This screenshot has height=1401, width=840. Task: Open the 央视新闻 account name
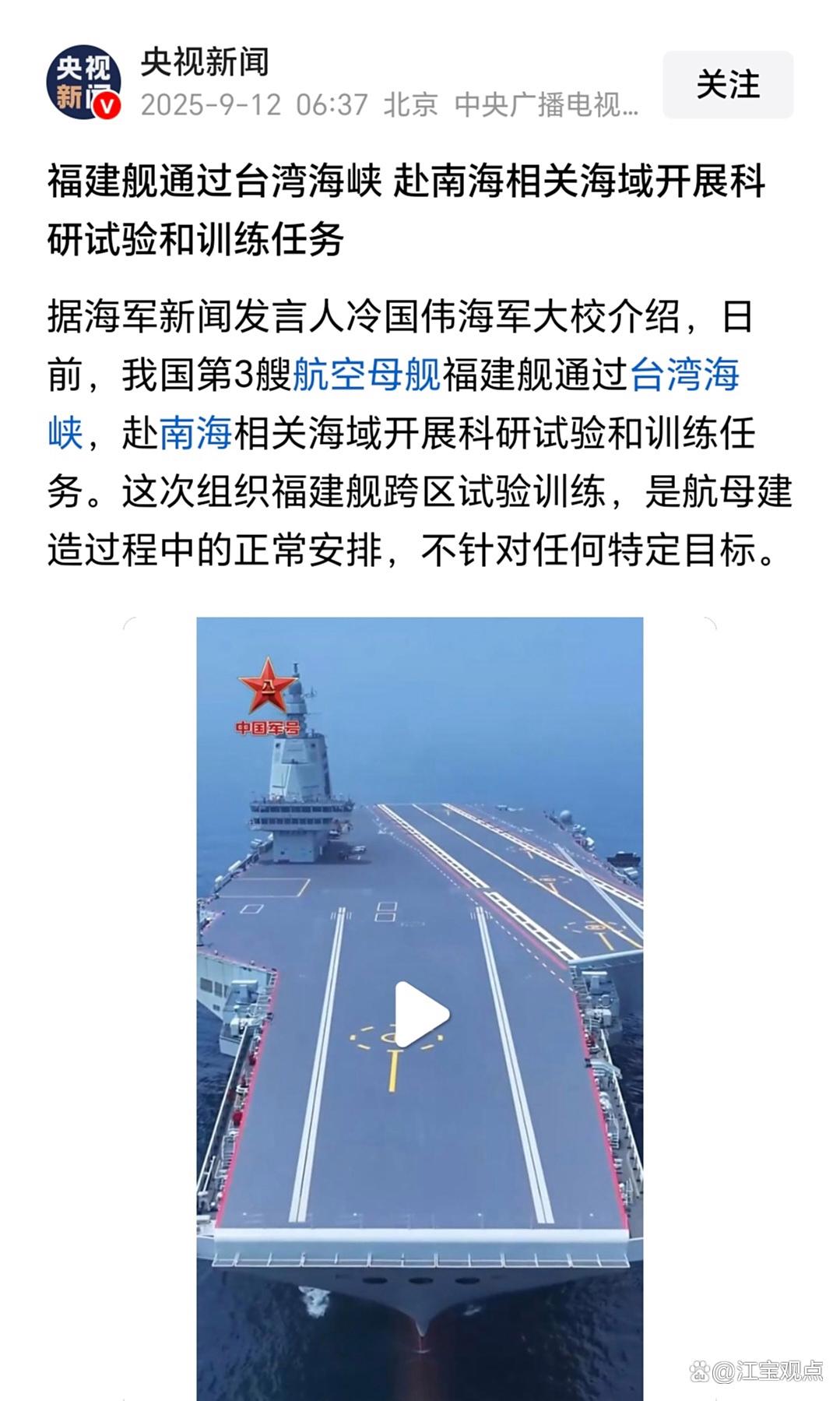coord(205,62)
